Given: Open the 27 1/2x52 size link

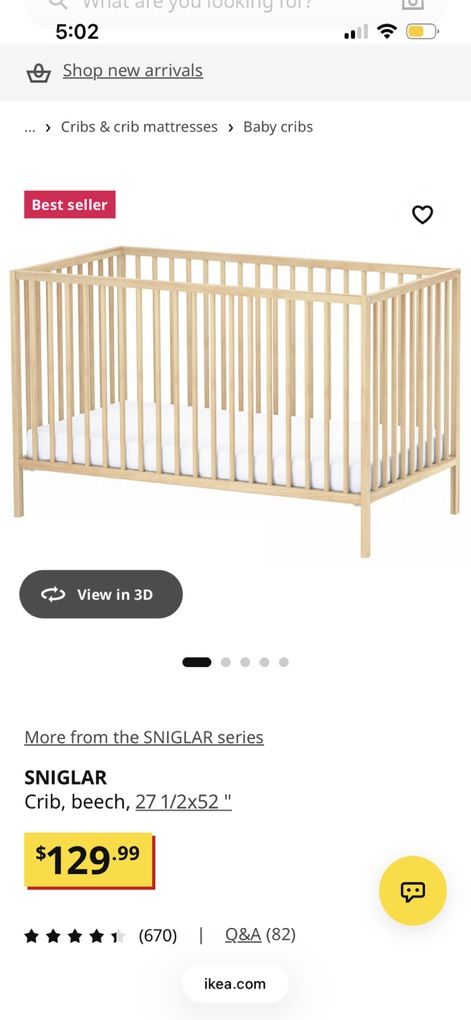Looking at the screenshot, I should [183, 801].
